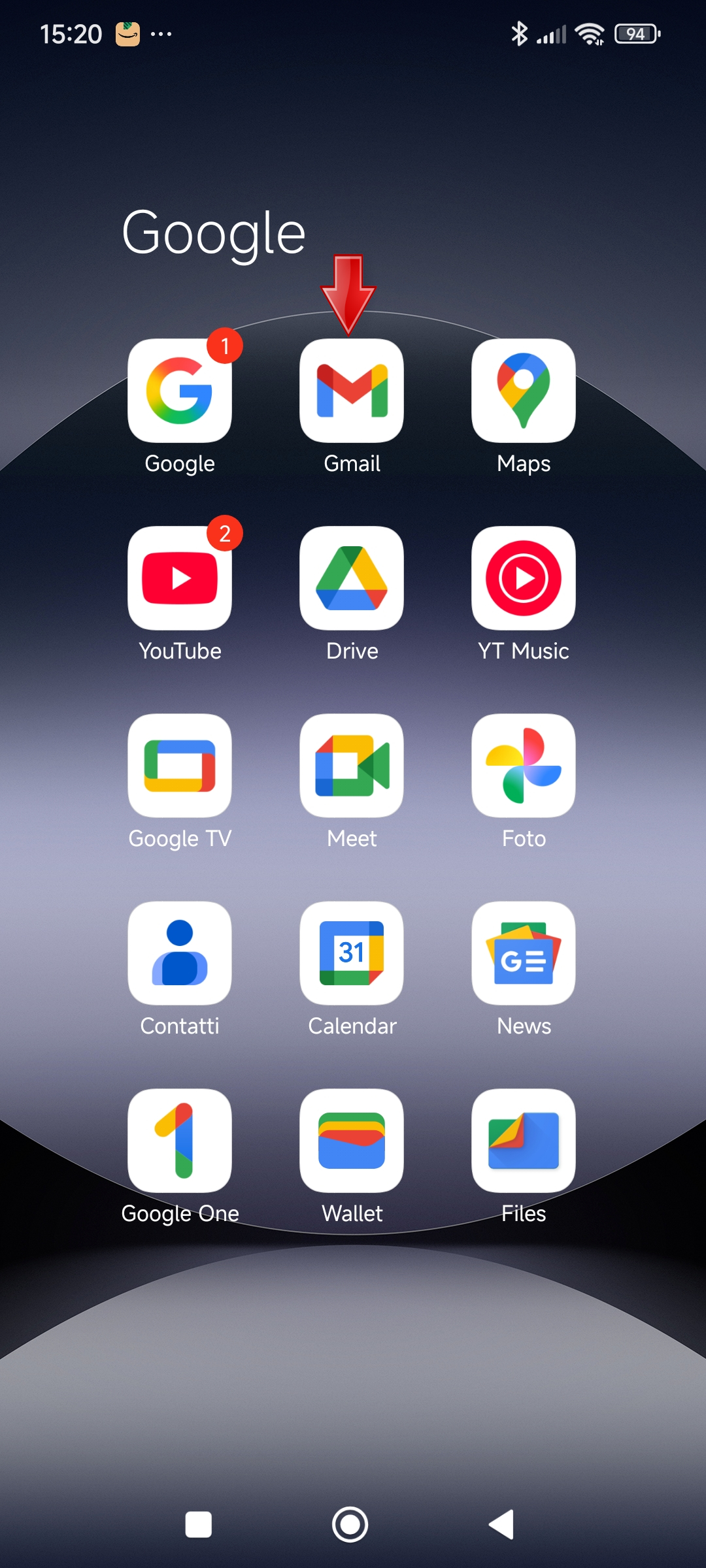Open Google Wallet

click(352, 1141)
